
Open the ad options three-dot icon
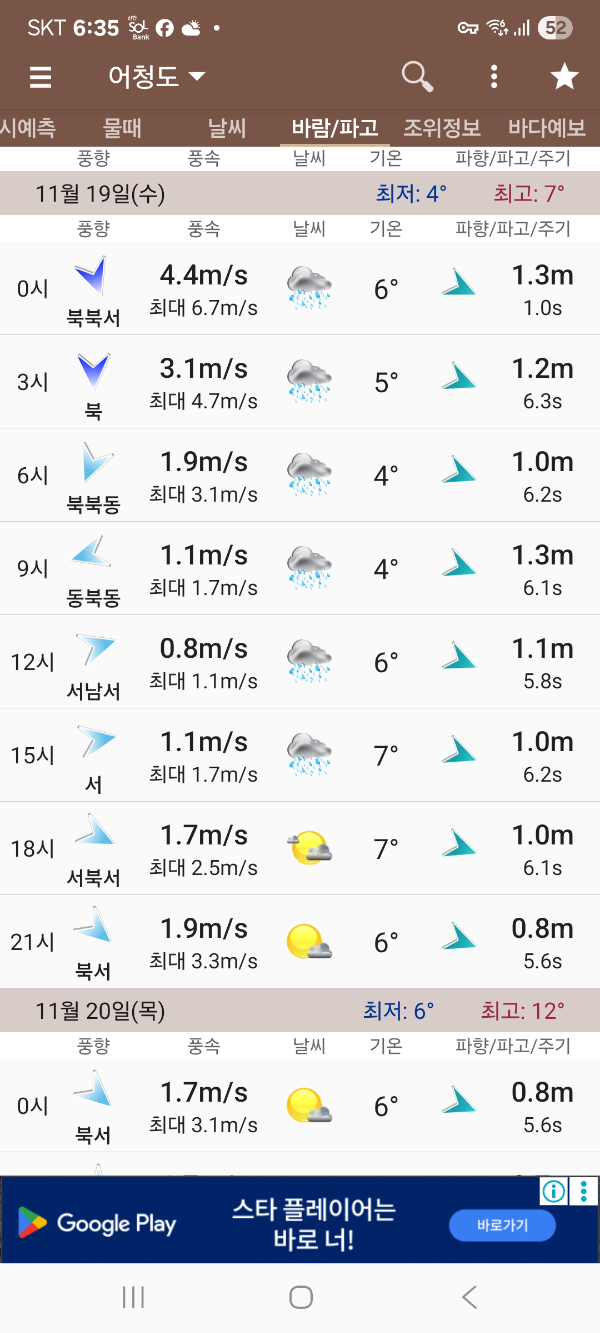click(584, 1191)
